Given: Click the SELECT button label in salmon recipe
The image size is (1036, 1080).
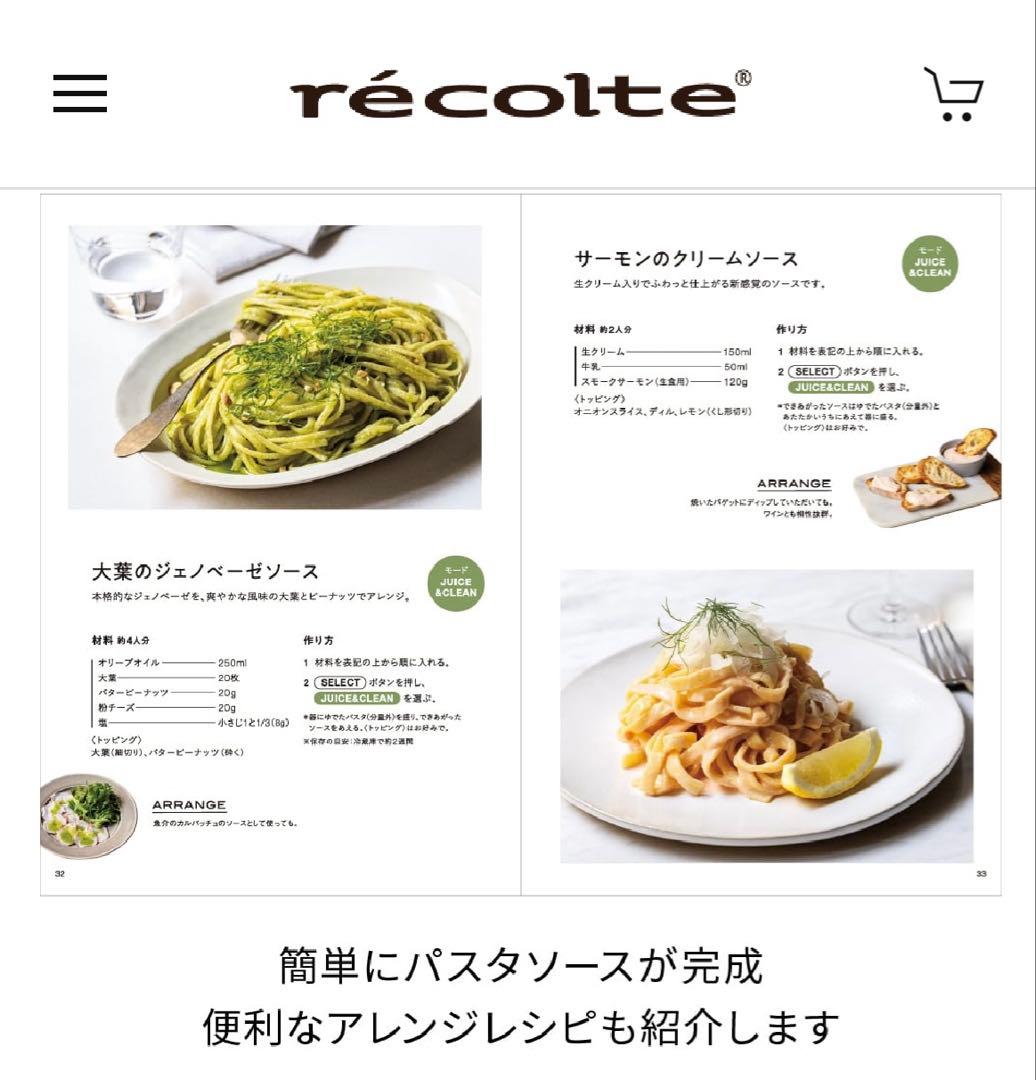Looking at the screenshot, I should tap(813, 371).
